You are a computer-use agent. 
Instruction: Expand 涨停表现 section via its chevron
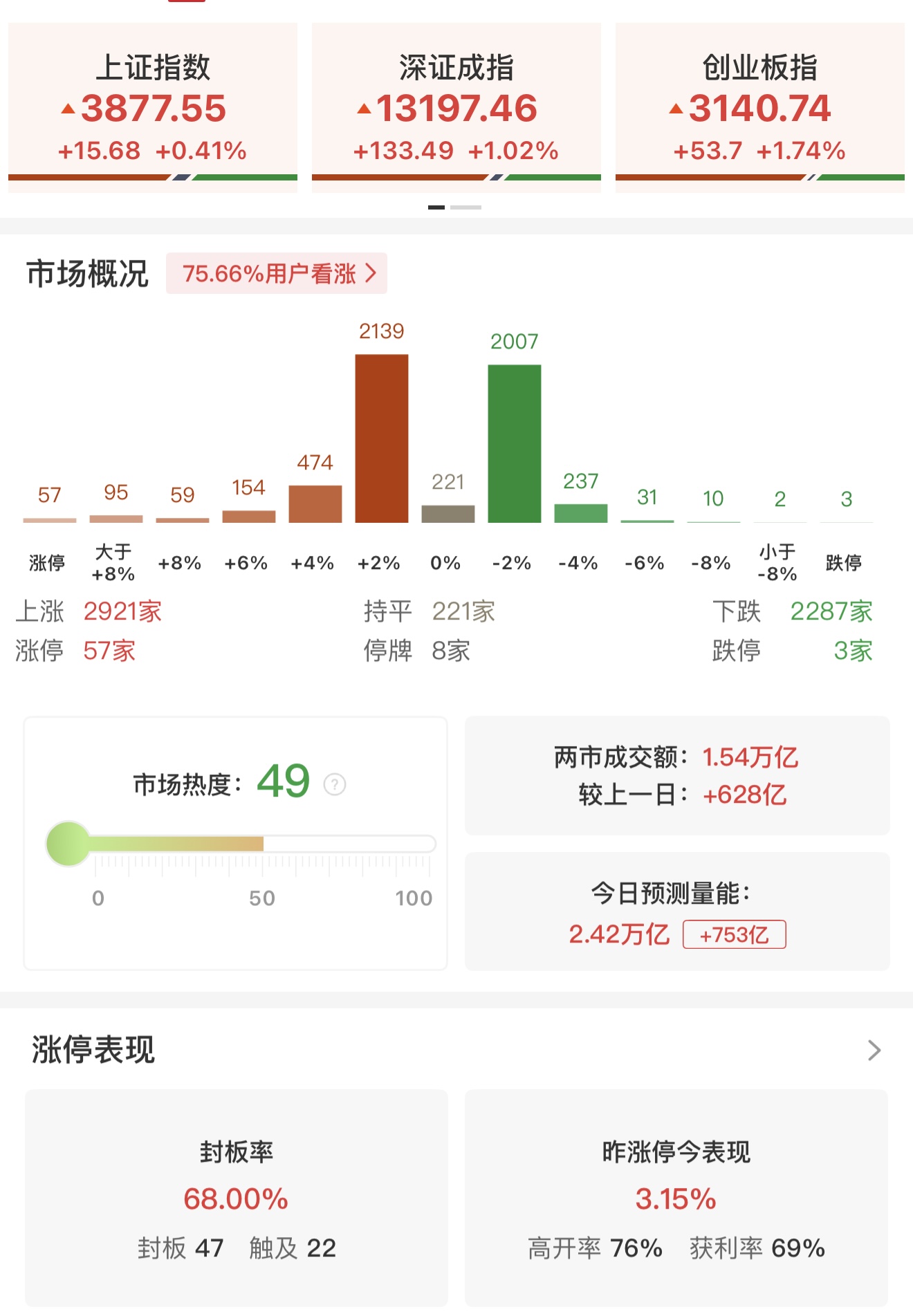[x=874, y=1050]
